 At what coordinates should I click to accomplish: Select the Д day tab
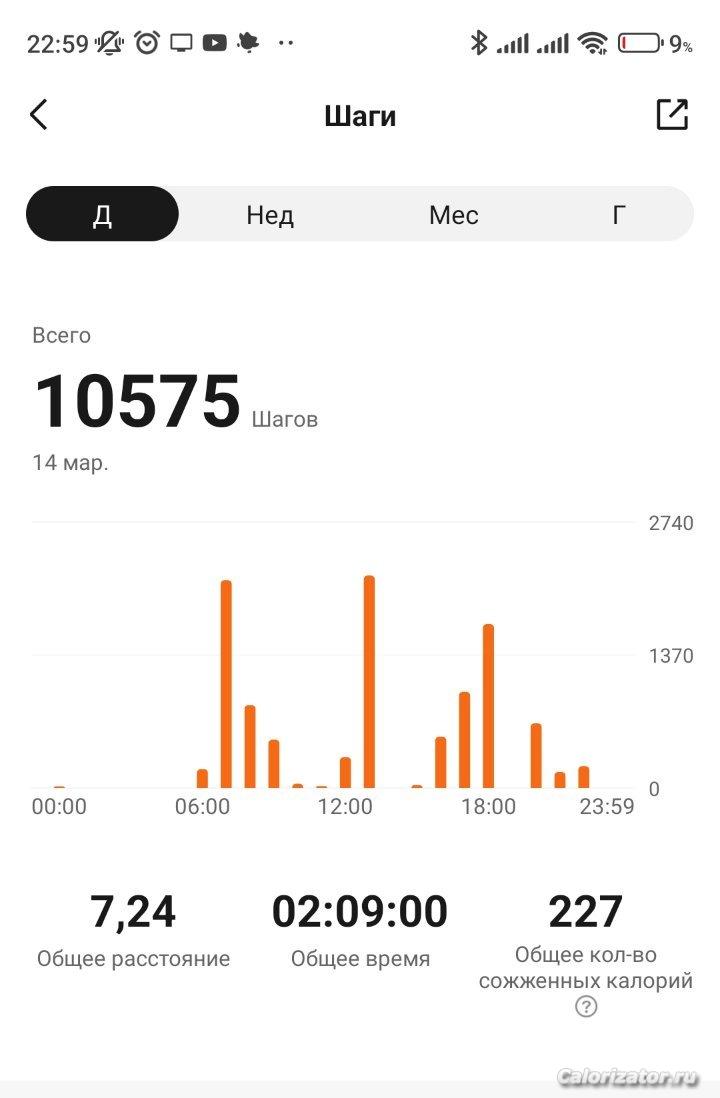tap(102, 214)
